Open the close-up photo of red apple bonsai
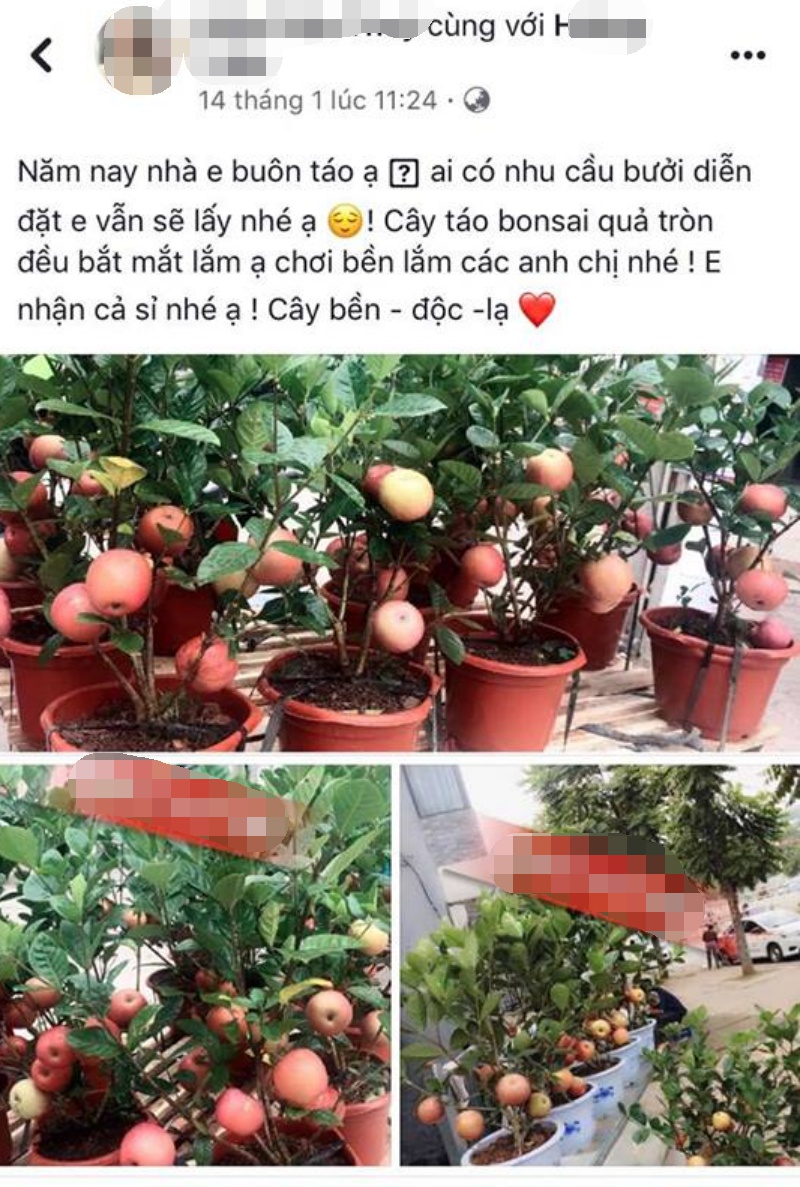 click(x=195, y=965)
